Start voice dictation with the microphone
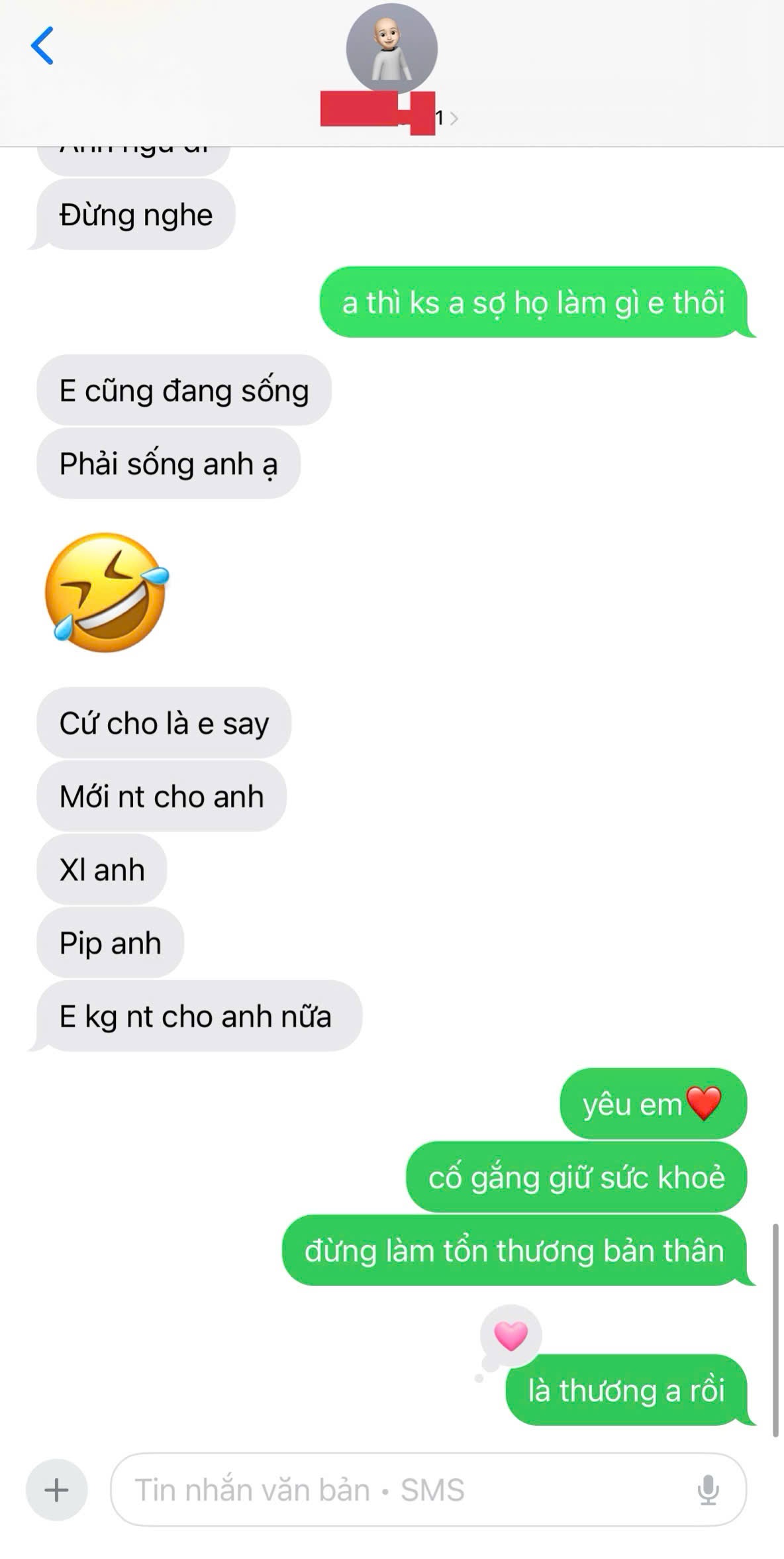784x1559 pixels. point(708,1489)
